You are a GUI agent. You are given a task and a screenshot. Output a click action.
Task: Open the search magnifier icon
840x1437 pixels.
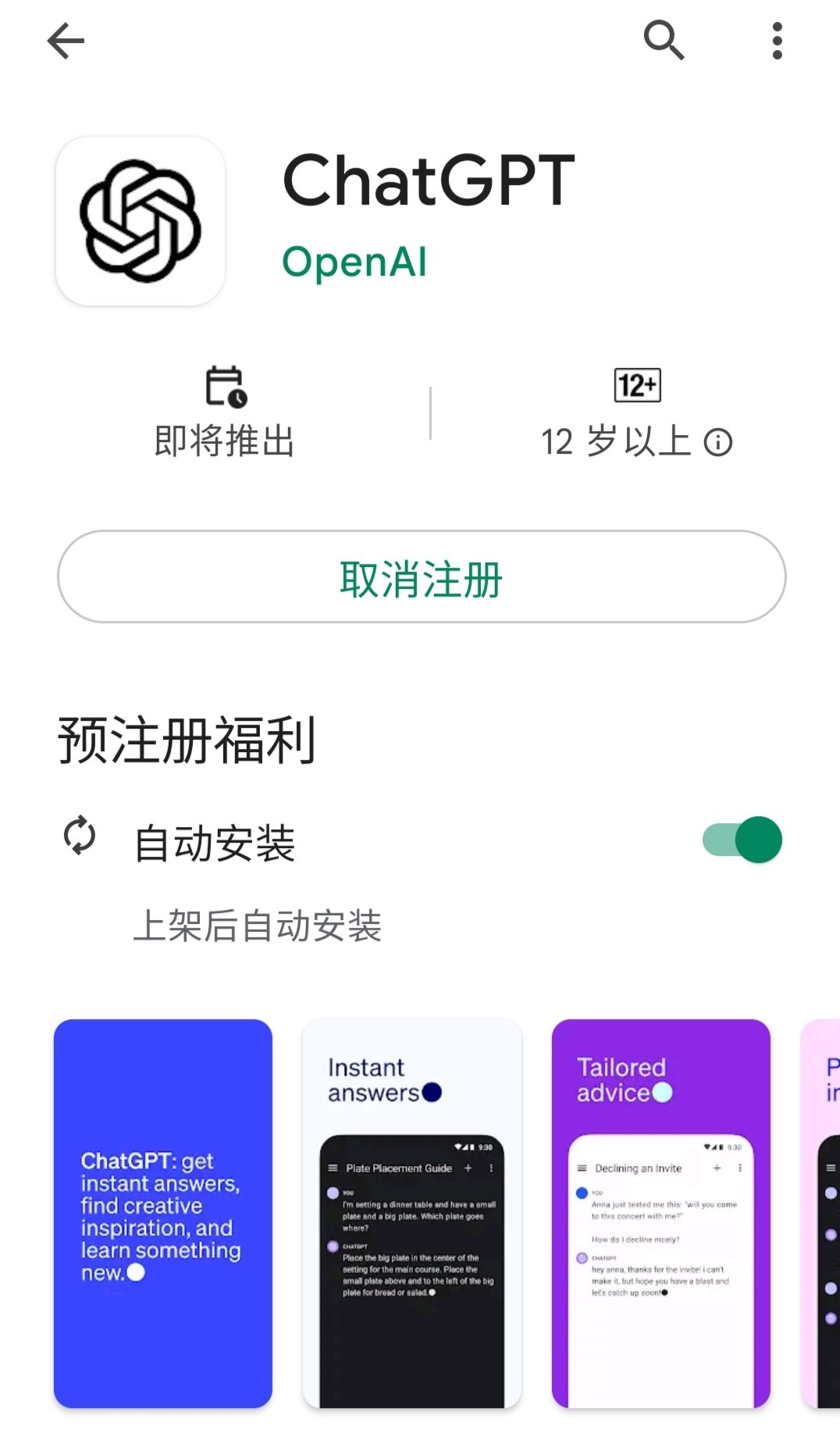pos(664,40)
